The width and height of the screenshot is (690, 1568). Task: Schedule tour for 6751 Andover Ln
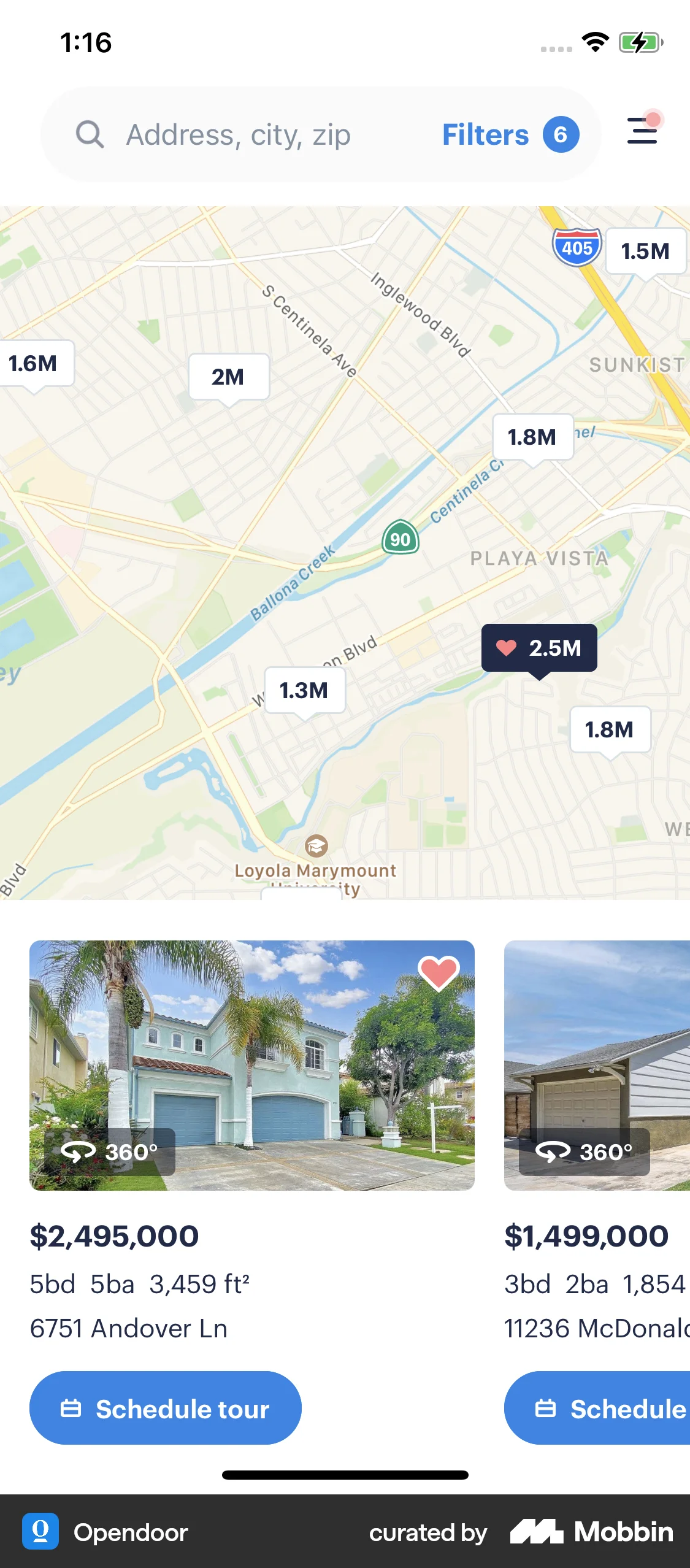(166, 1408)
